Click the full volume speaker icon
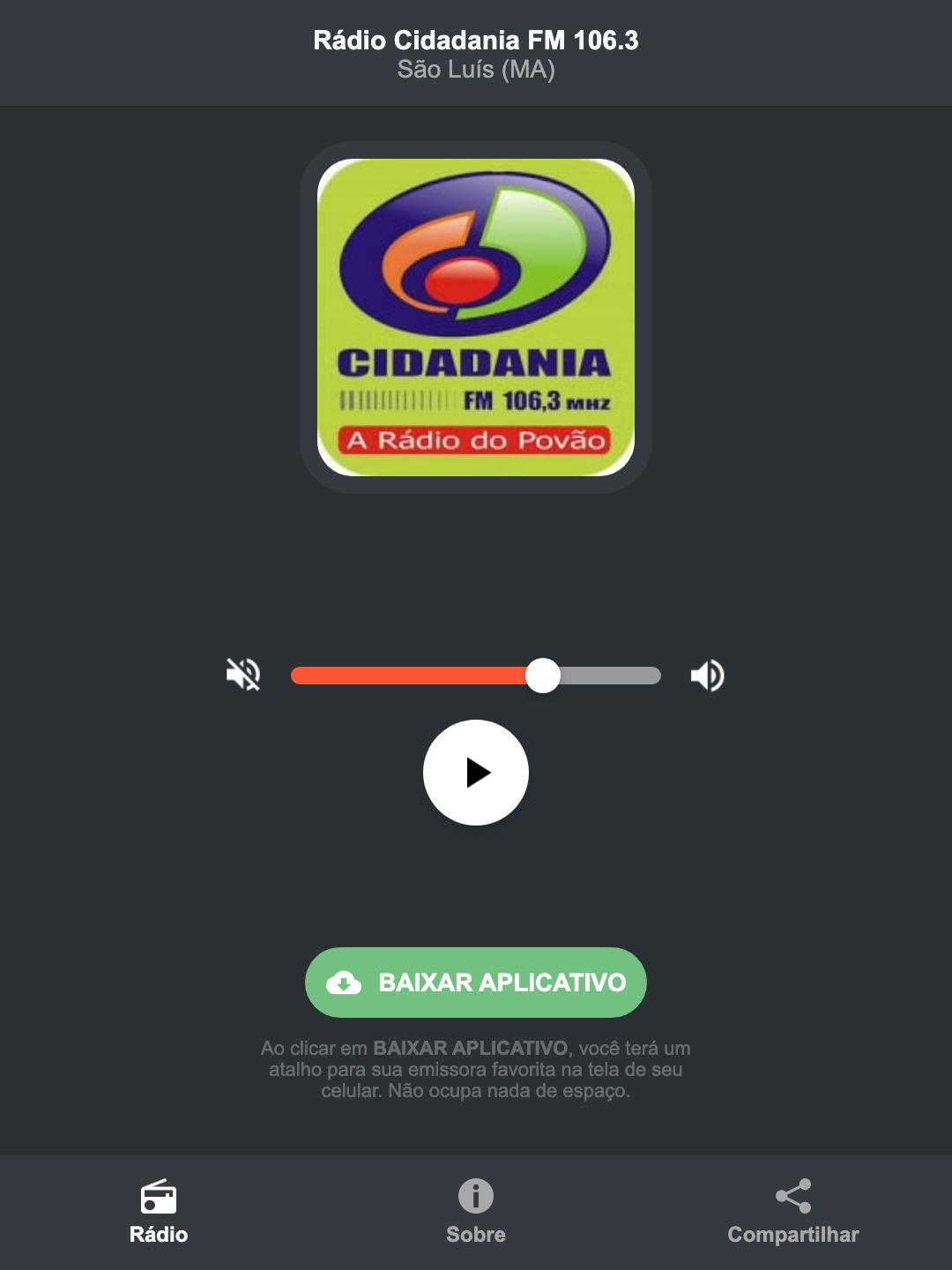952x1270 pixels. click(x=706, y=675)
